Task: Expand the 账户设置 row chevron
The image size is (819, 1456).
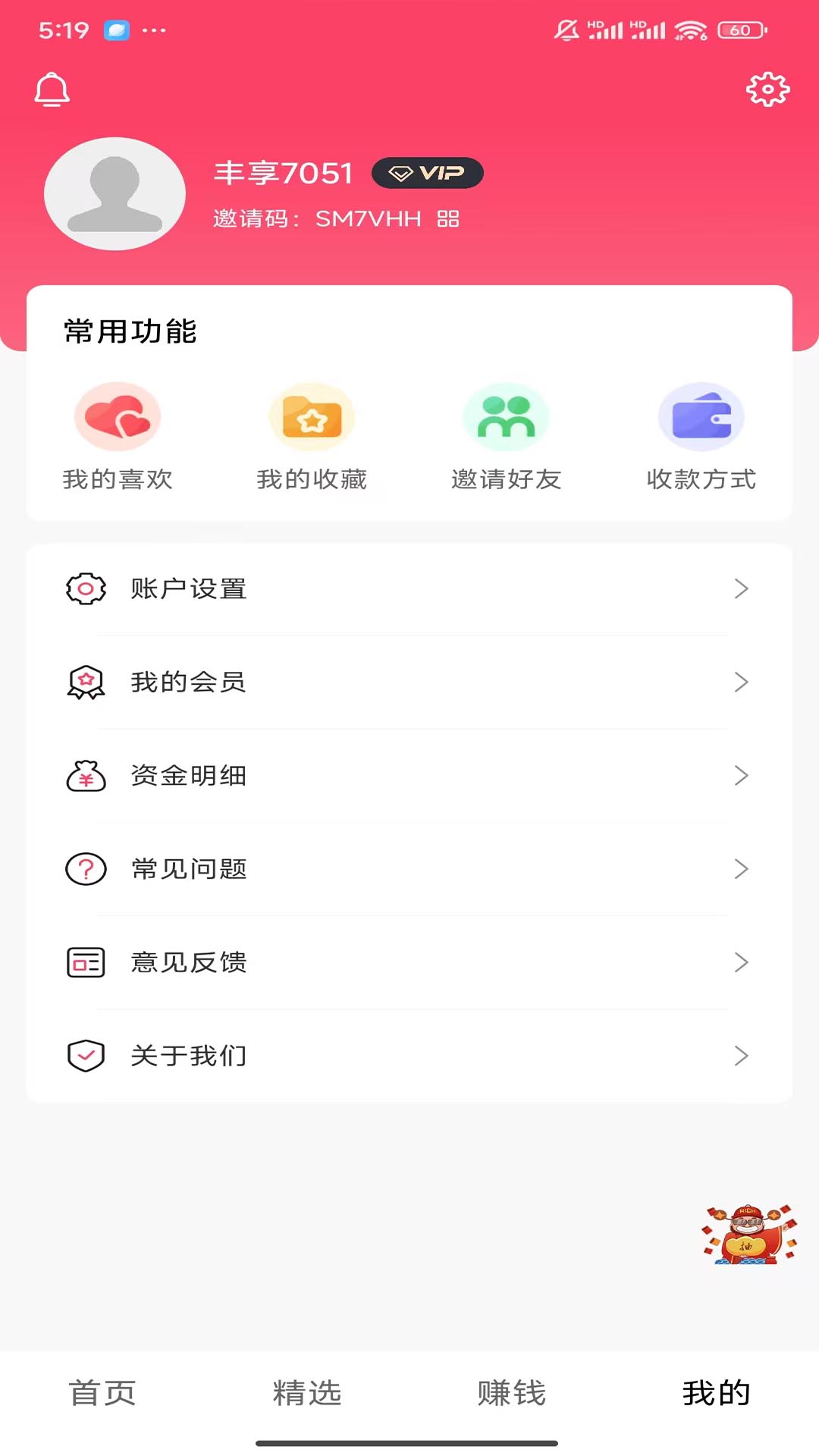Action: [742, 588]
